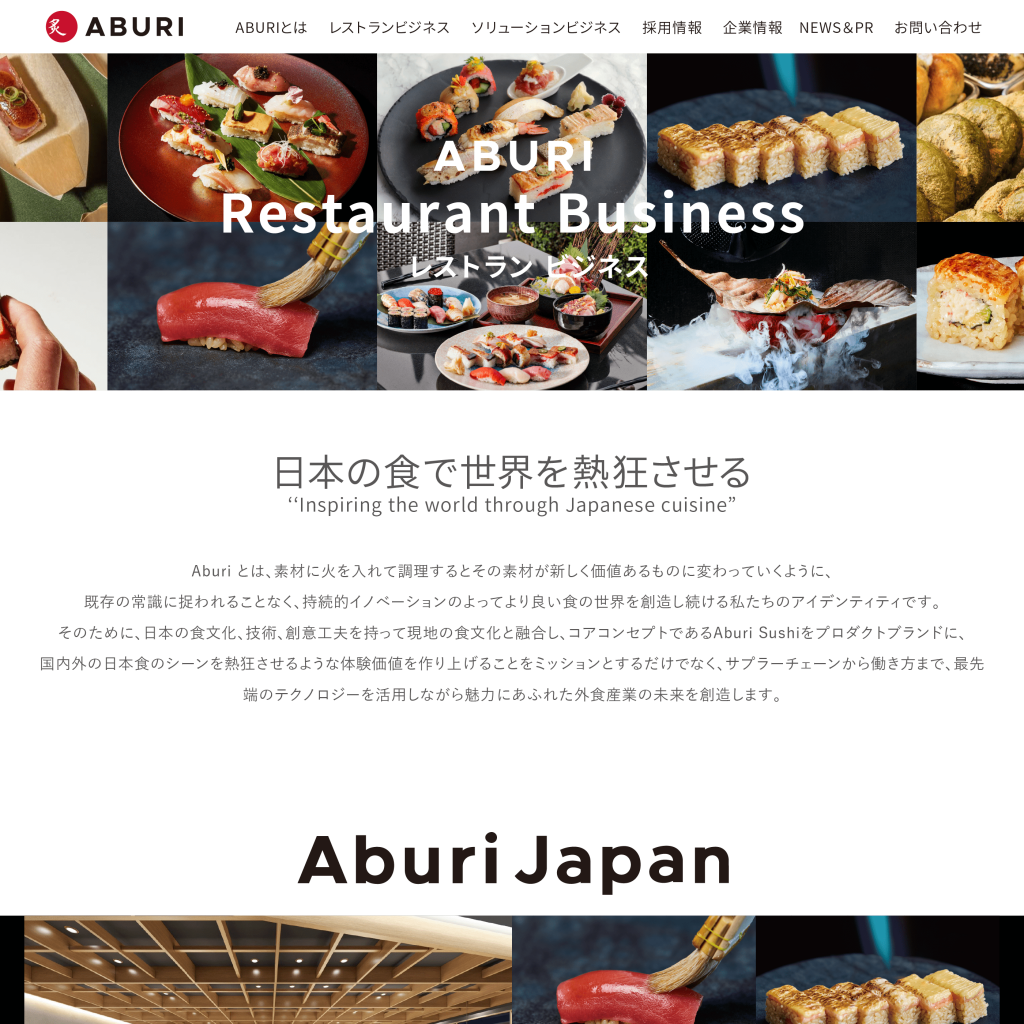Viewport: 1024px width, 1024px height.
Task: Select 採用情報 in the top menu
Action: pos(672,27)
